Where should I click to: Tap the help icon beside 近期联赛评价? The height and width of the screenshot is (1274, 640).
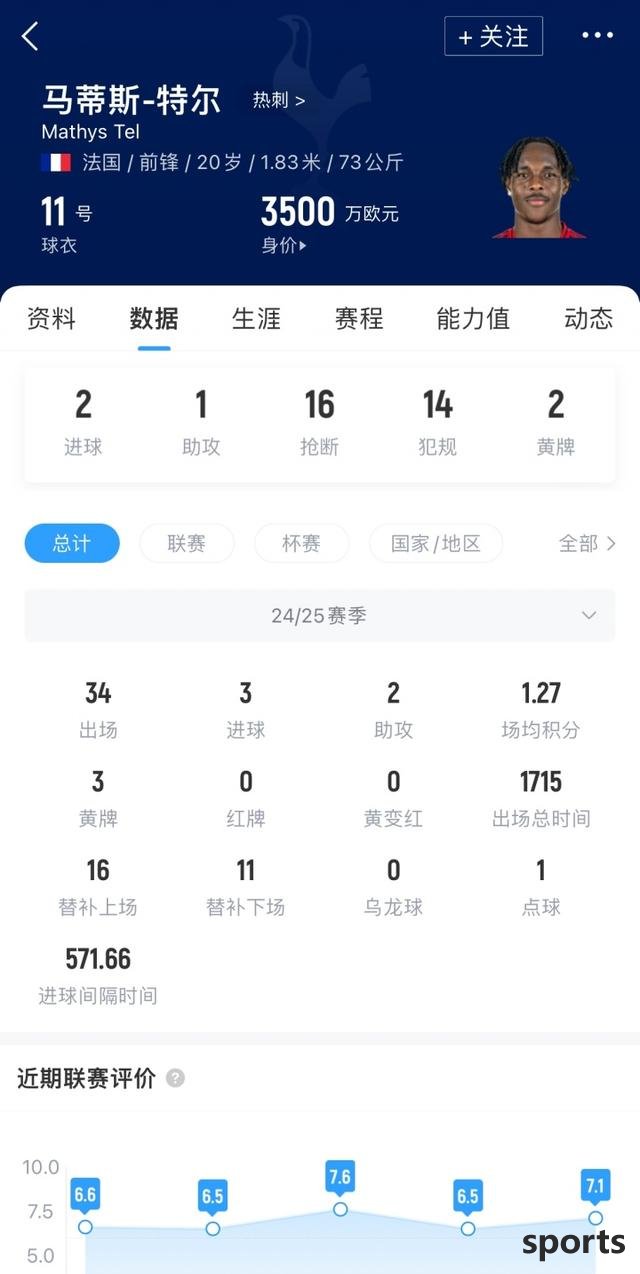[x=175, y=1078]
